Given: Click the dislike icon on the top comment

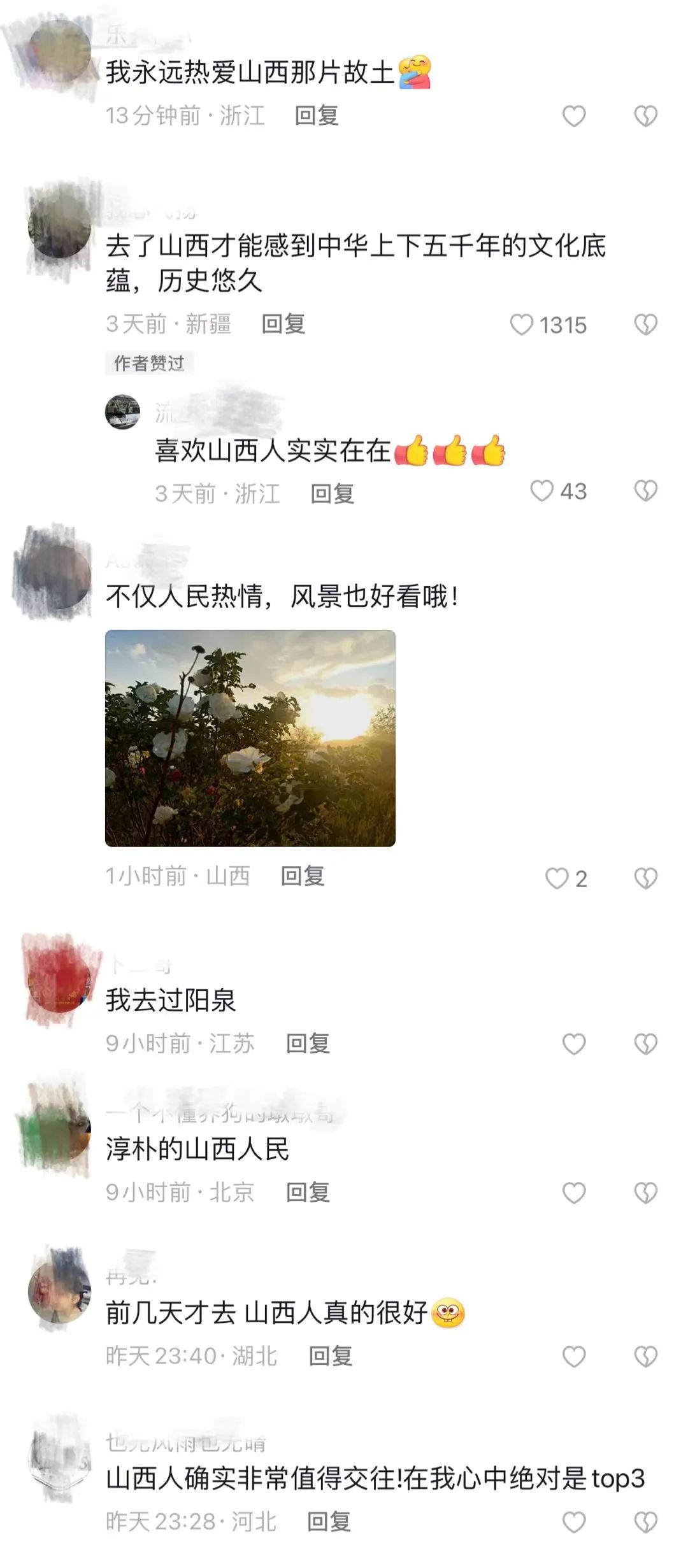Looking at the screenshot, I should (645, 115).
